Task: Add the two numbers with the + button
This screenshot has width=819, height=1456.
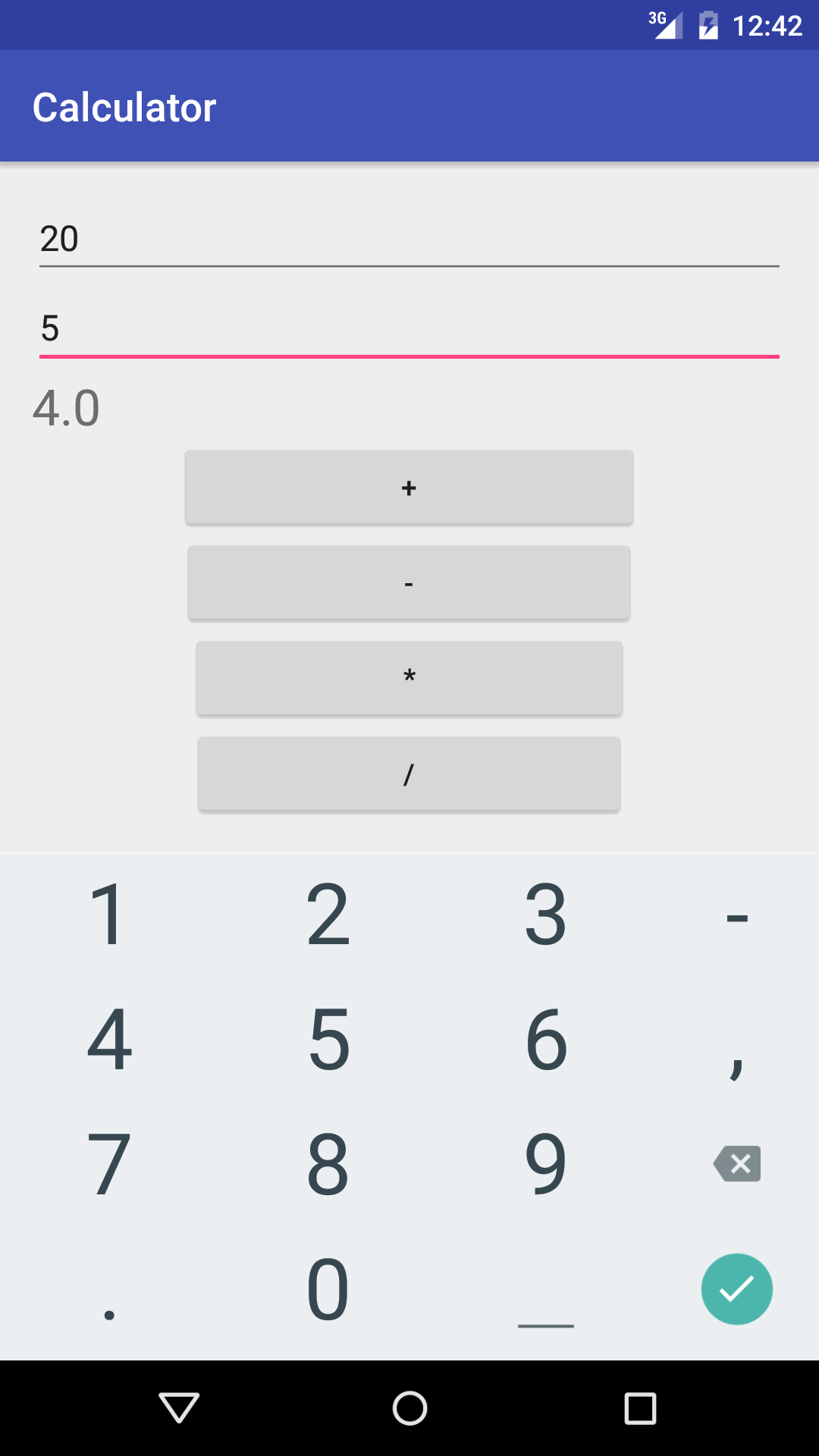Action: tap(409, 488)
